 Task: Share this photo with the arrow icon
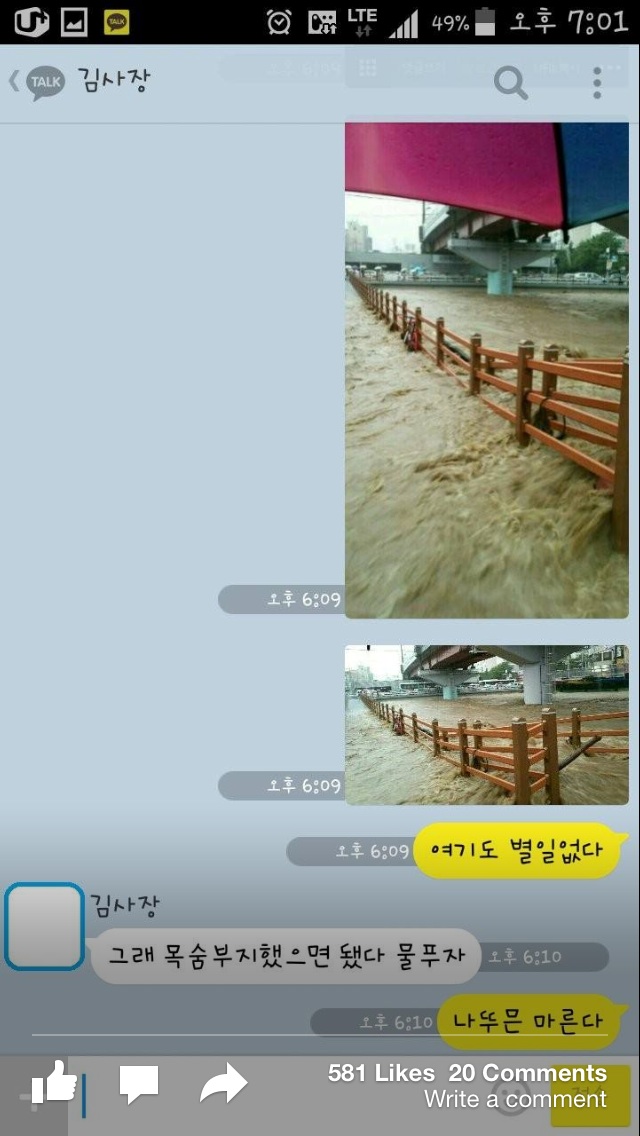[224, 1083]
